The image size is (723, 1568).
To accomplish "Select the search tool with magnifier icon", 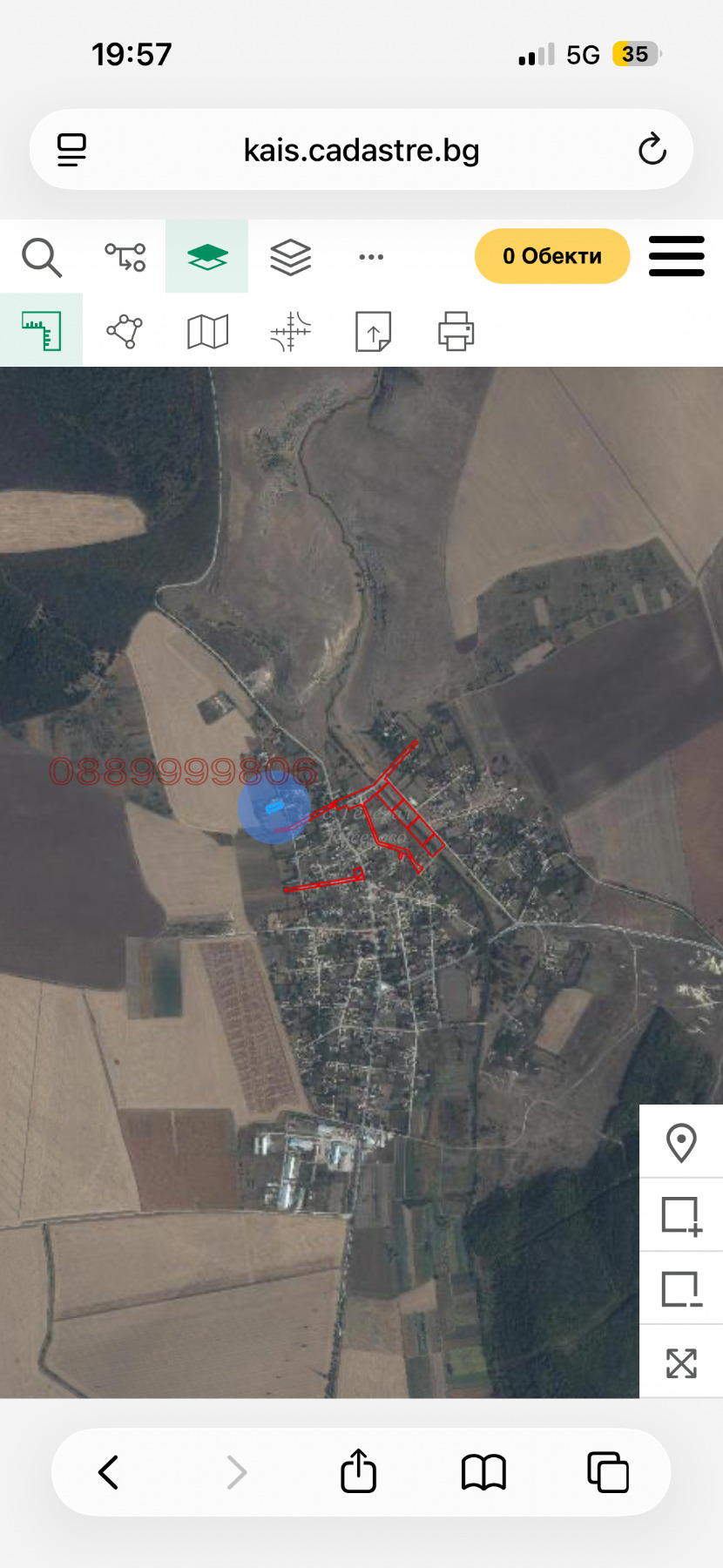I will (x=41, y=256).
